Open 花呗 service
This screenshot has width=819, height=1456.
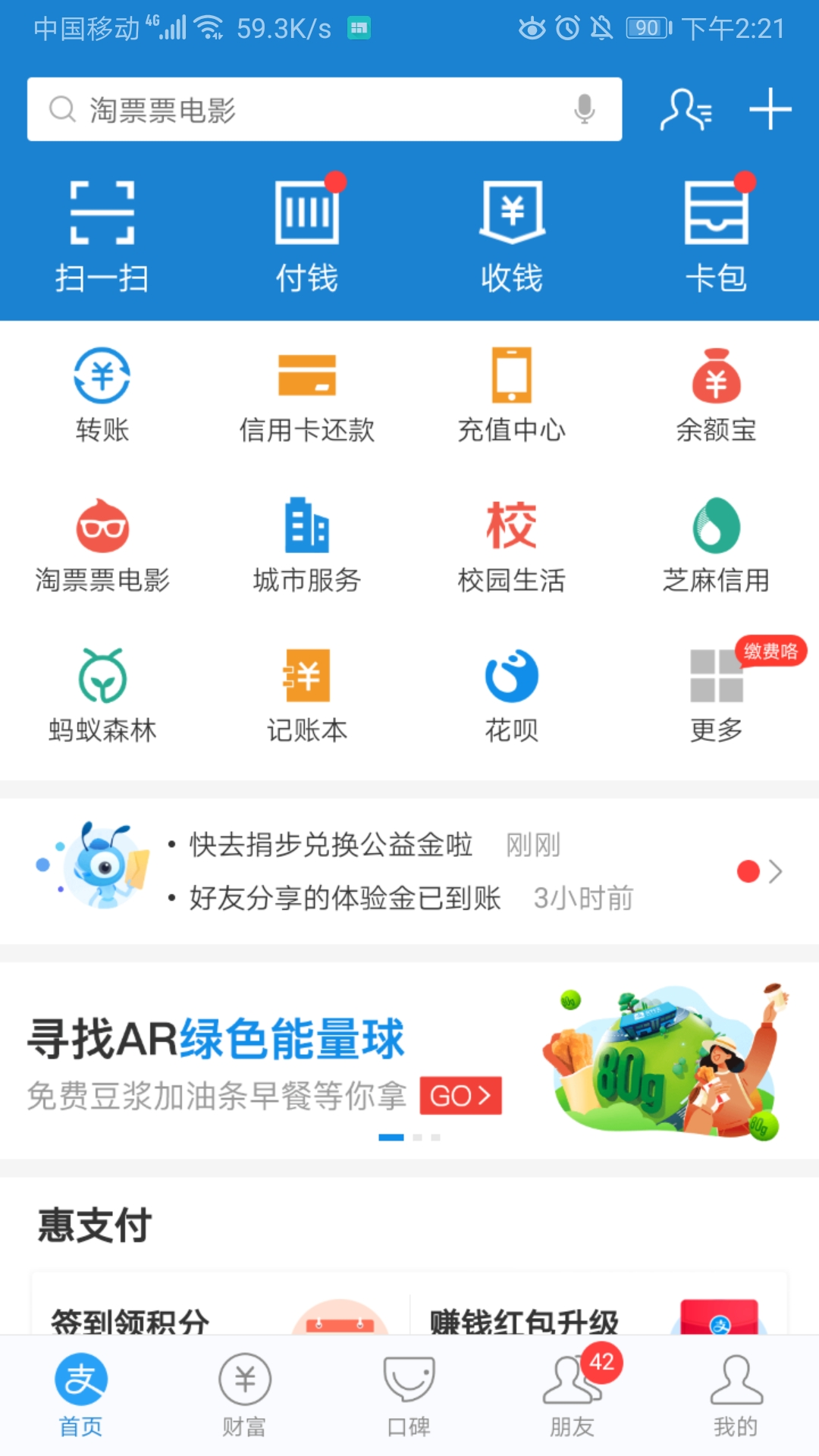click(512, 695)
